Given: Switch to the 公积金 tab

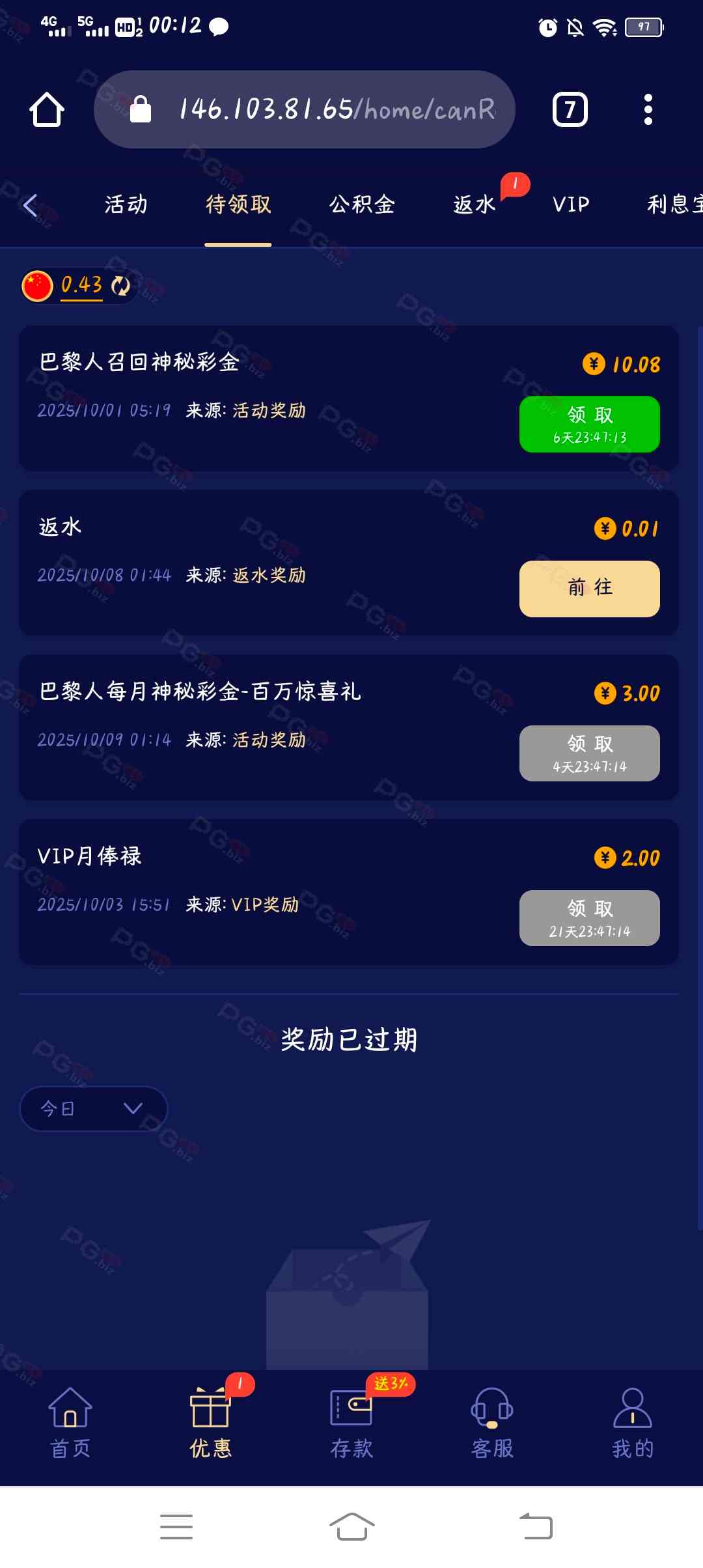Looking at the screenshot, I should (362, 205).
